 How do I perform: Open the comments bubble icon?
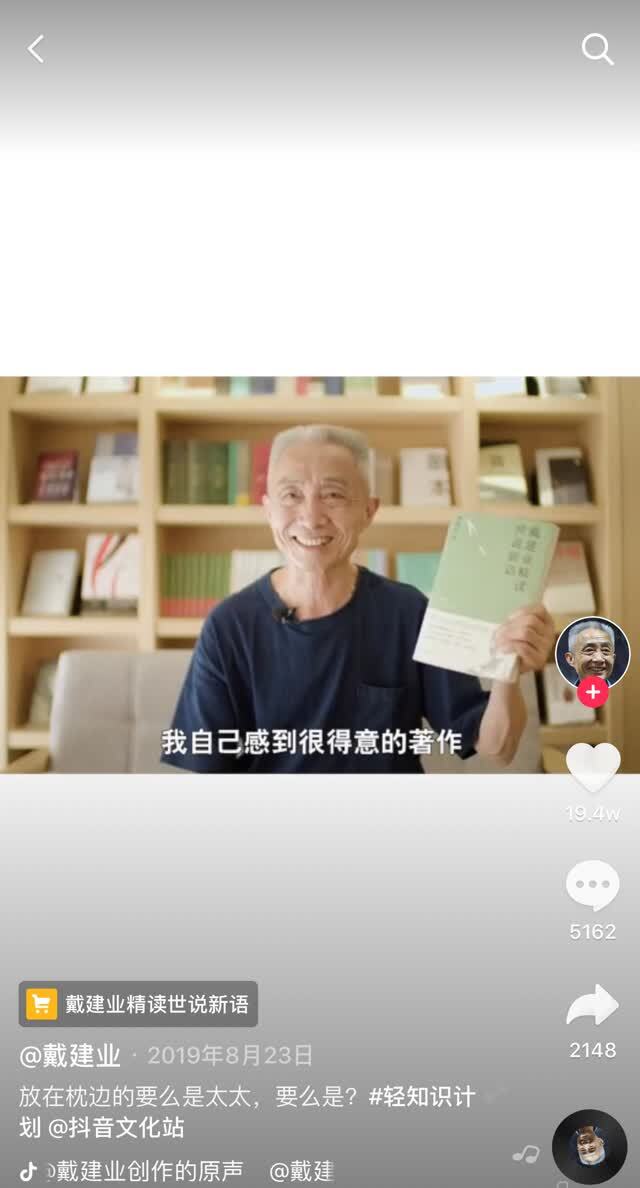coord(592,886)
